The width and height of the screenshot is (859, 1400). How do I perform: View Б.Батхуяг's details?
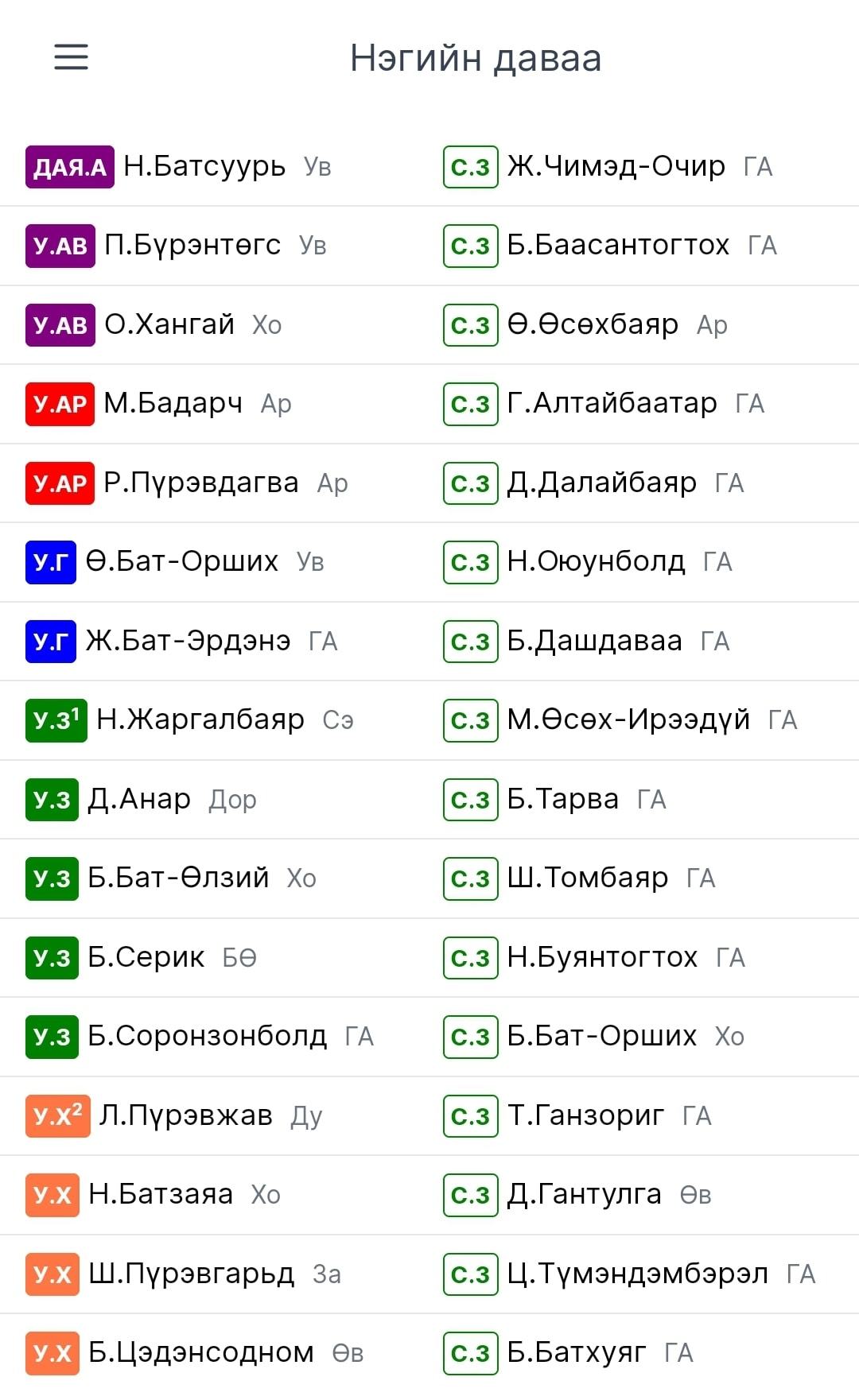(577, 1352)
